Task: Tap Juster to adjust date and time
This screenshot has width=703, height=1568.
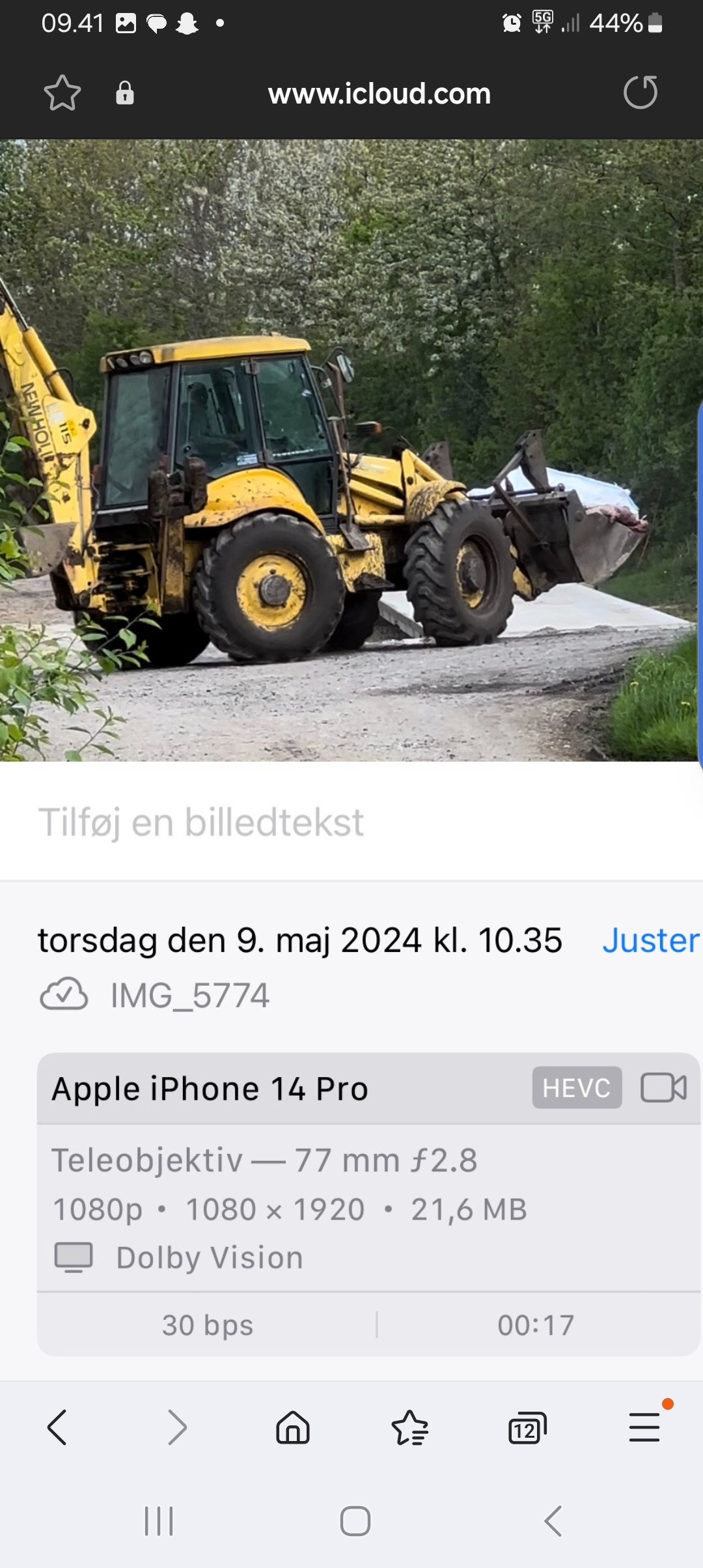Action: [x=650, y=941]
